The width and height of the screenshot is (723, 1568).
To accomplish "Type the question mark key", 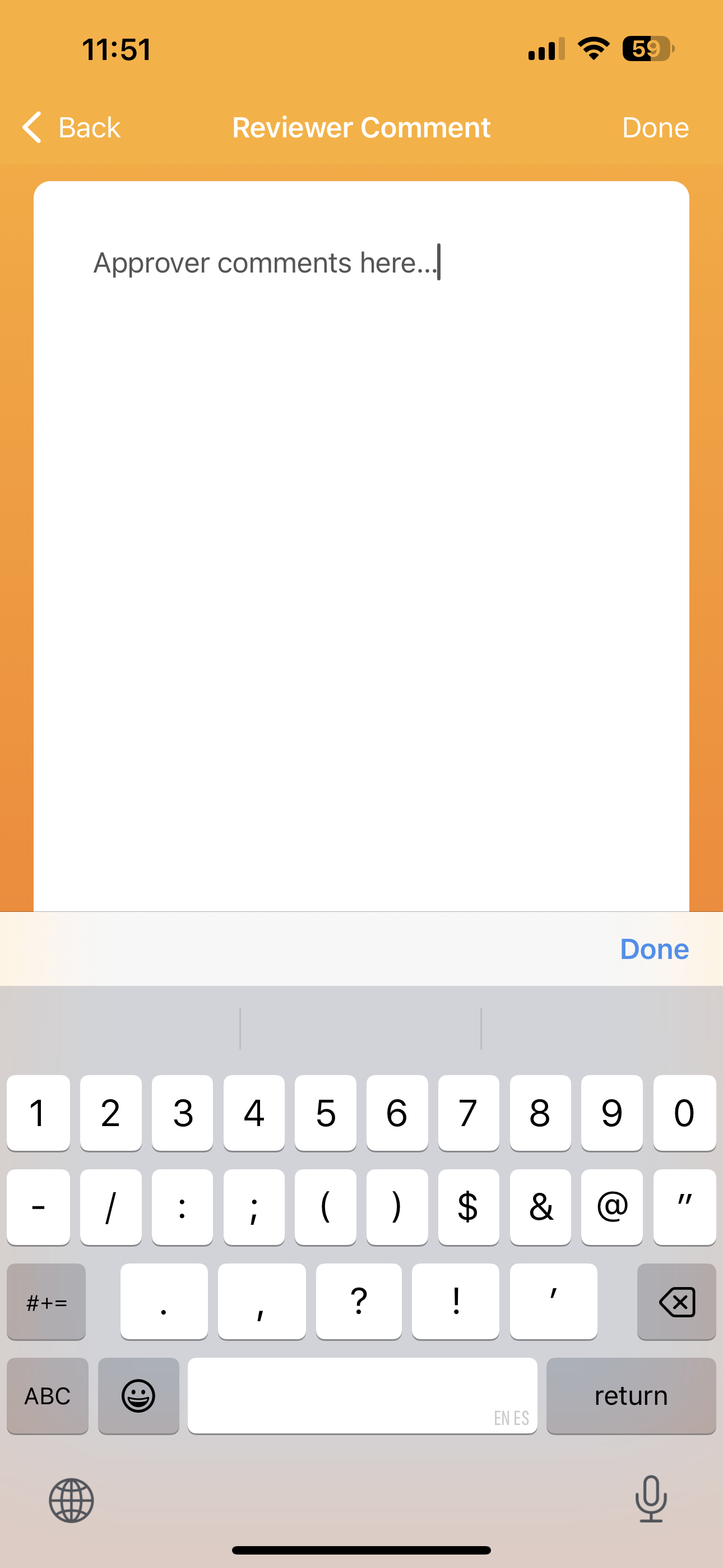I will tap(359, 1302).
